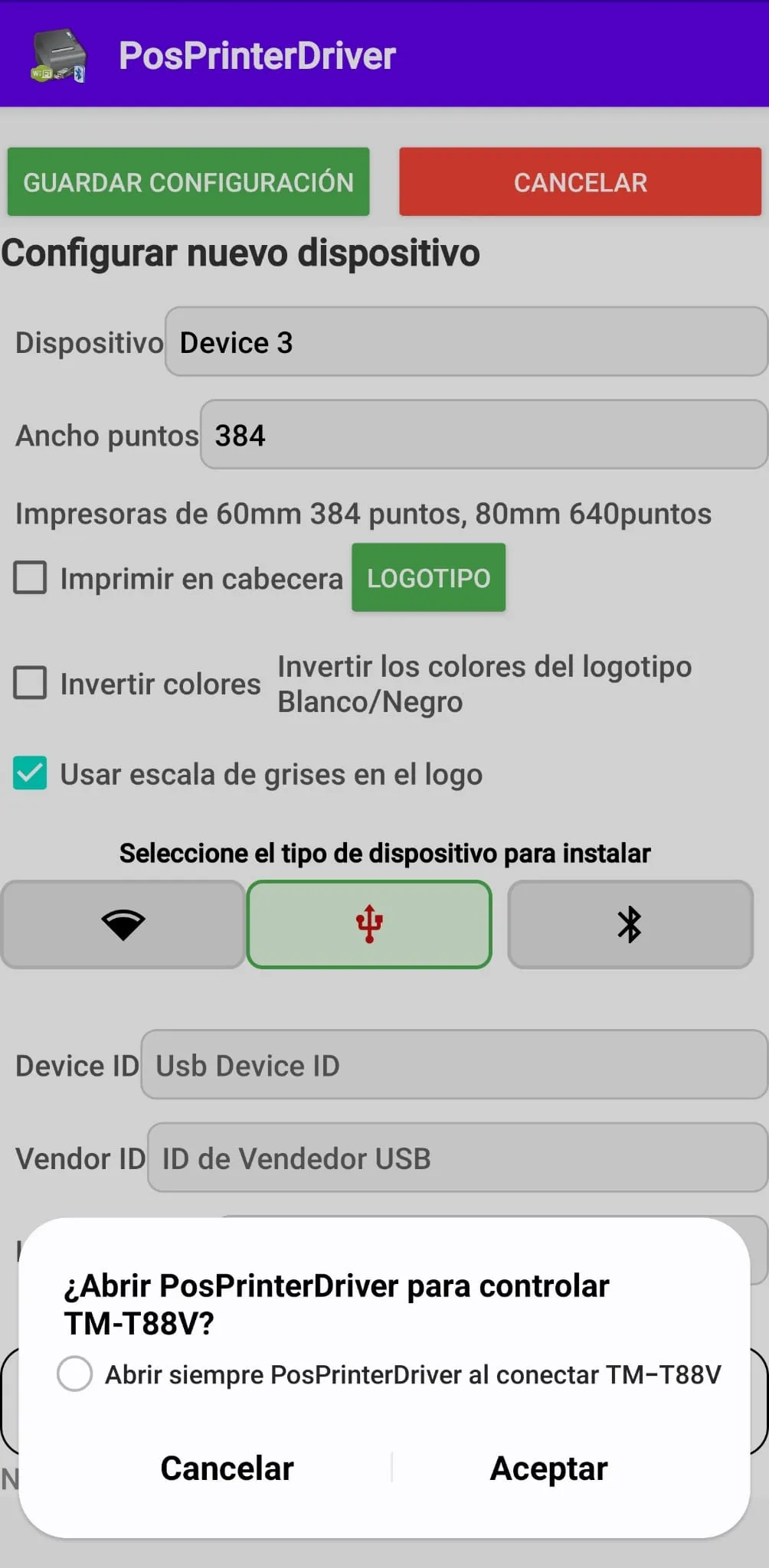Select WiFi device type
This screenshot has width=769, height=1568.
tap(123, 924)
